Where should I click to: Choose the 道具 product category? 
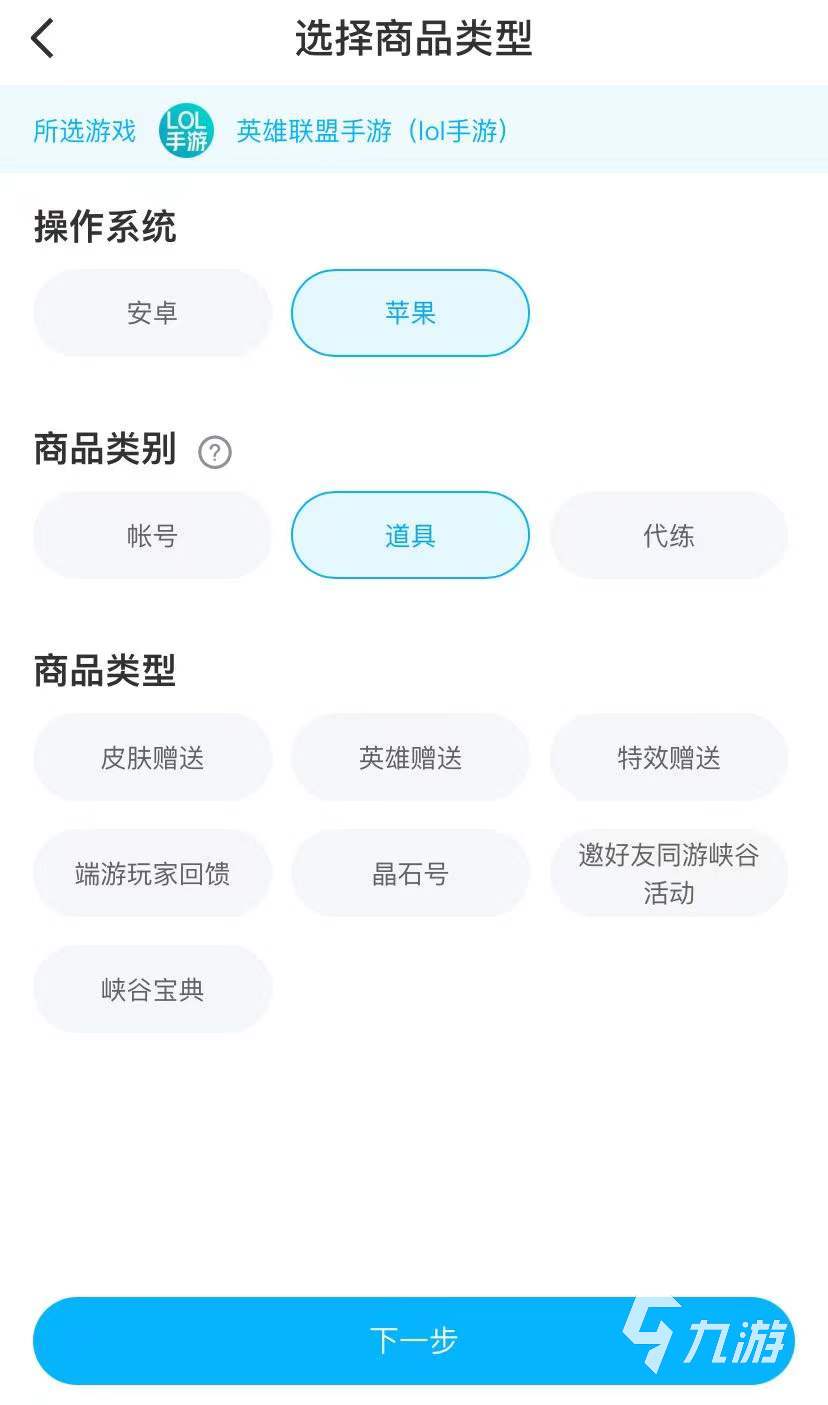(410, 536)
